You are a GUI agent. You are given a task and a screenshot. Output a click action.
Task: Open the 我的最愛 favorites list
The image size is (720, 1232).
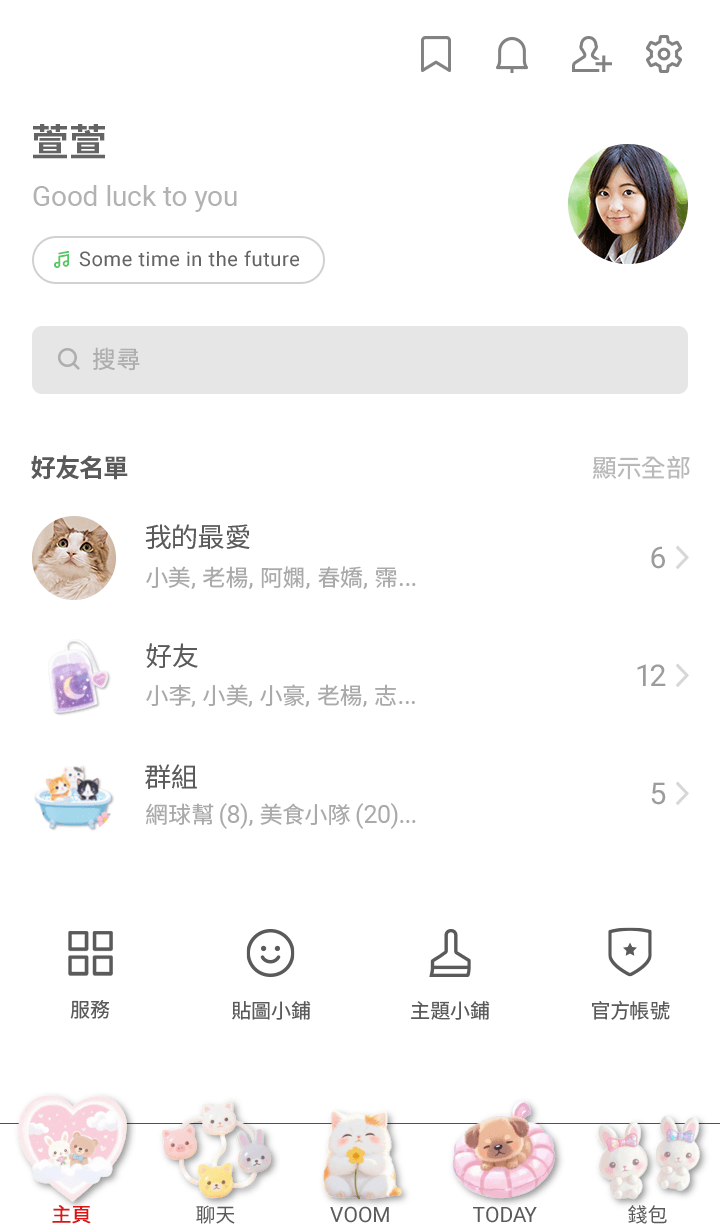(360, 558)
